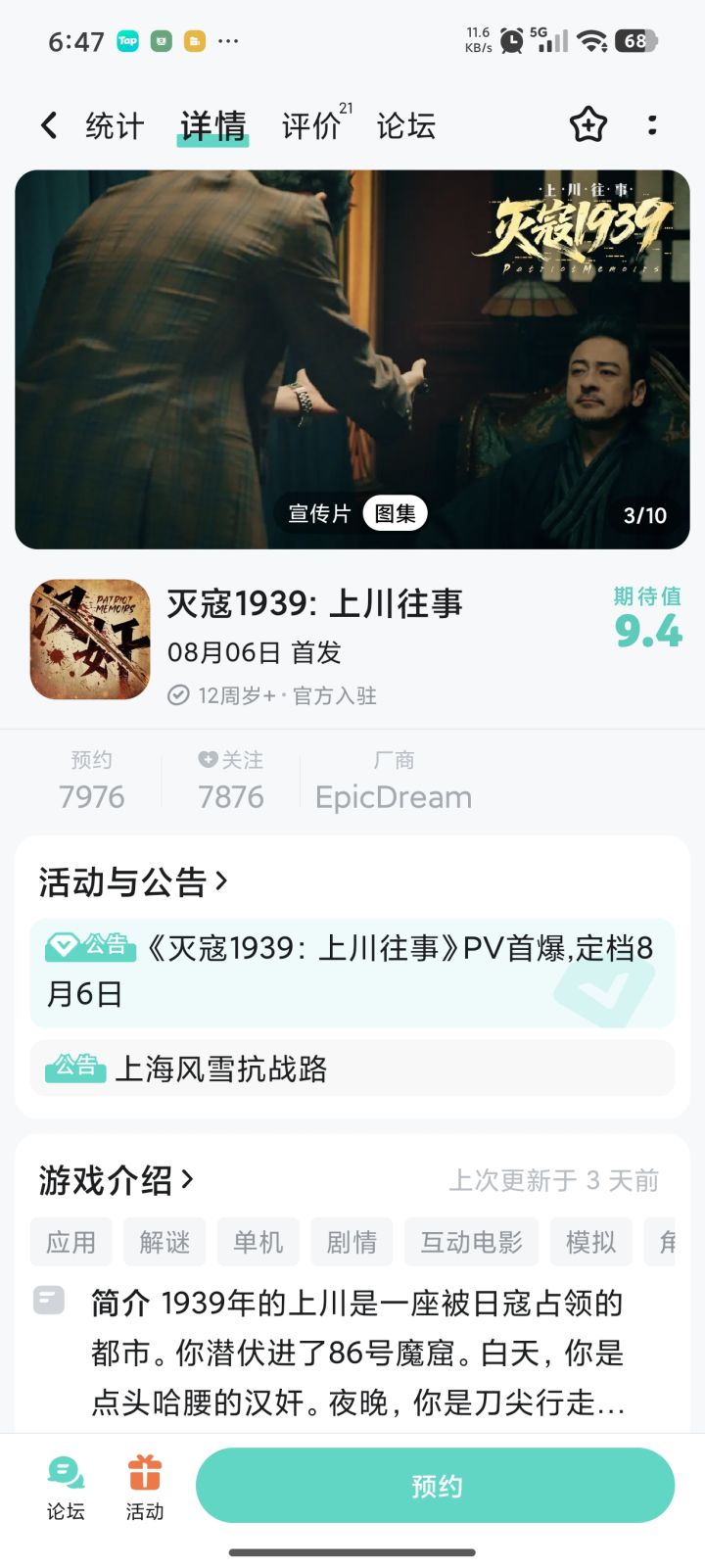The width and height of the screenshot is (705, 1568).
Task: Tap the 解谜 tag chip
Action: (x=164, y=1242)
